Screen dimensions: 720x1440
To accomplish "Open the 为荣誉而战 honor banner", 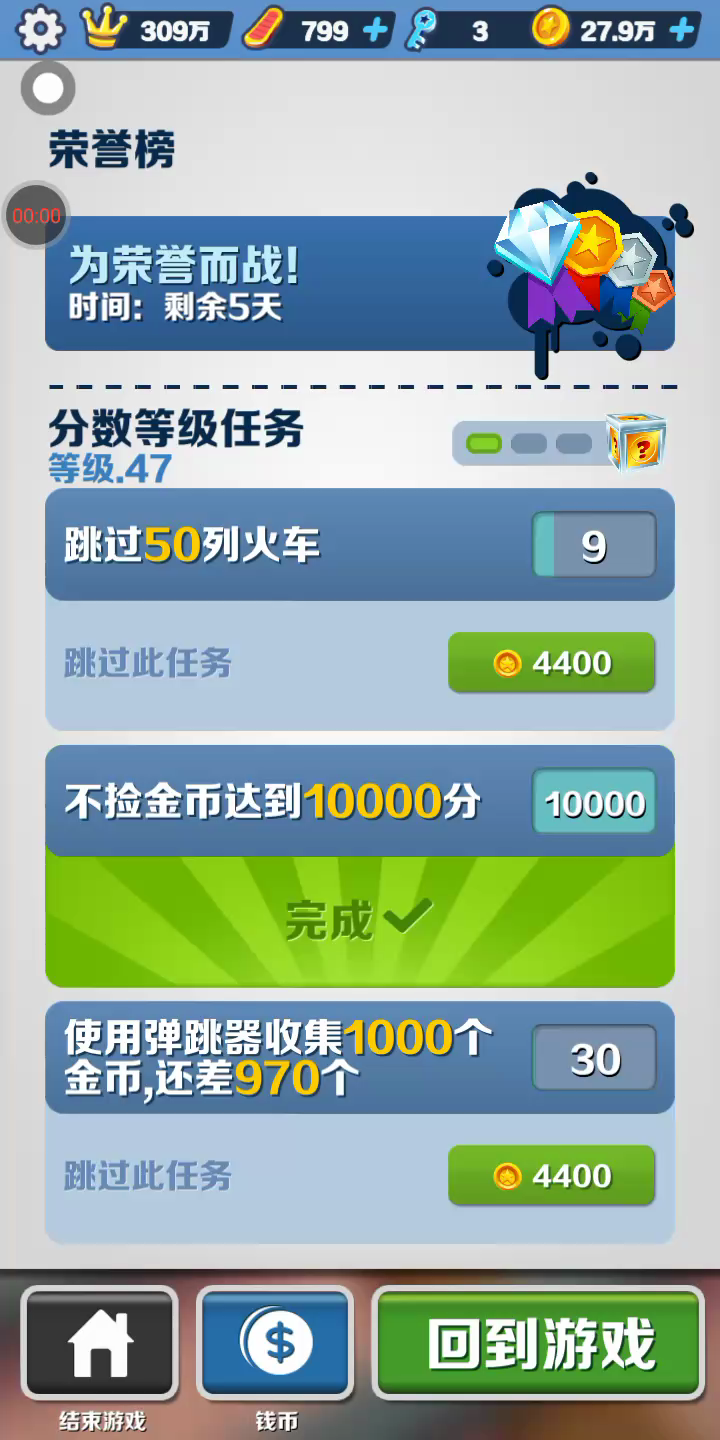I will [359, 284].
